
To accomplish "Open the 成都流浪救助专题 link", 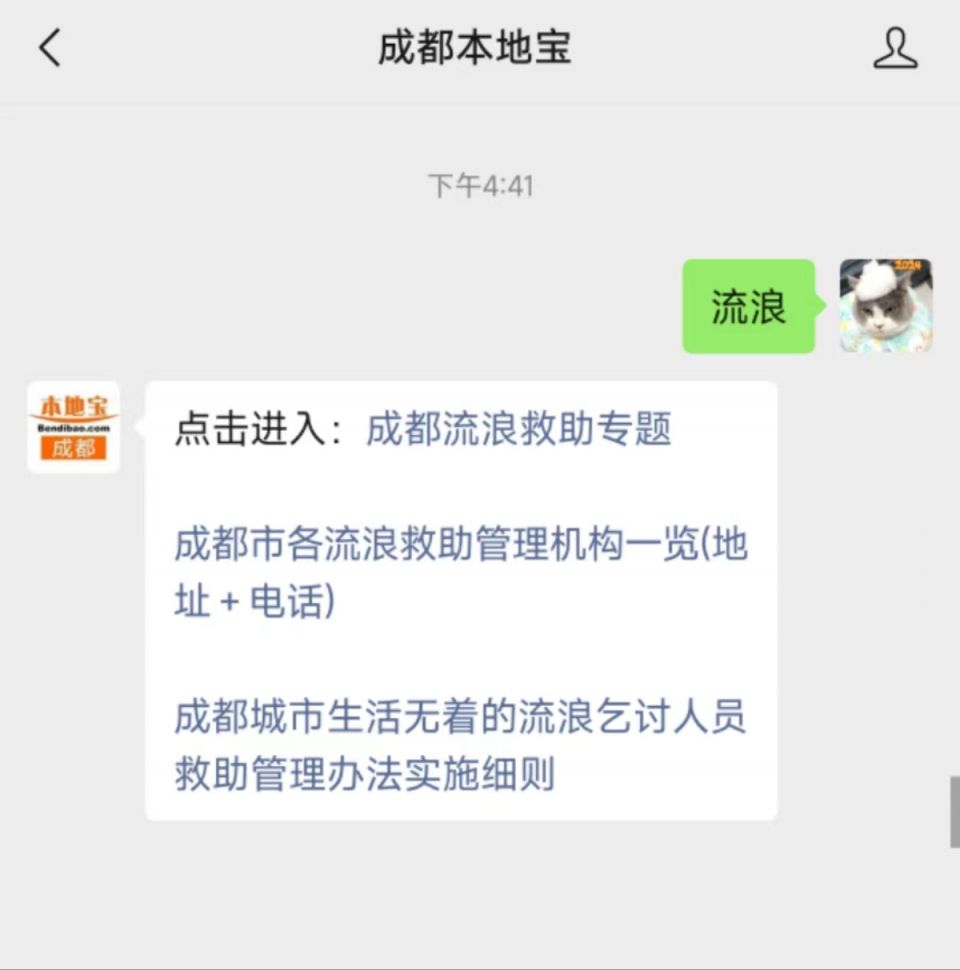I will click(x=518, y=429).
